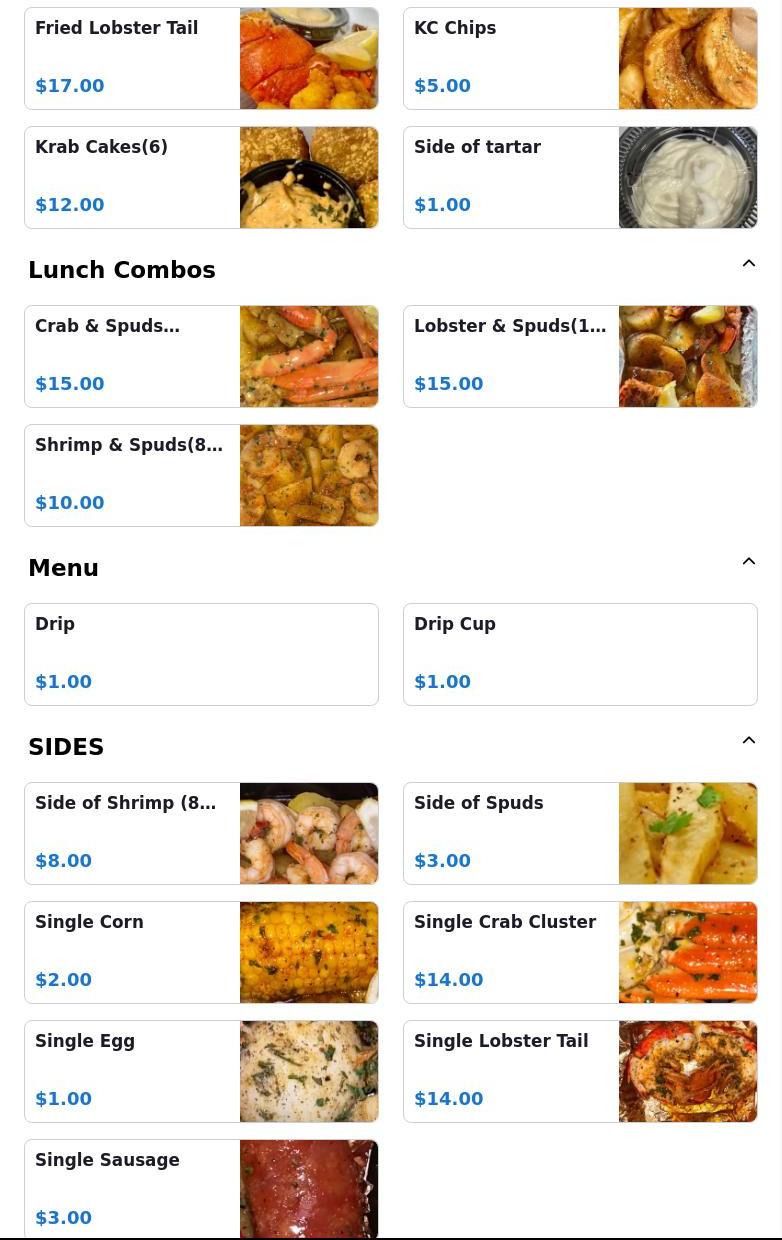Choose the Single Sausage side
The width and height of the screenshot is (782, 1240).
[201, 1188]
